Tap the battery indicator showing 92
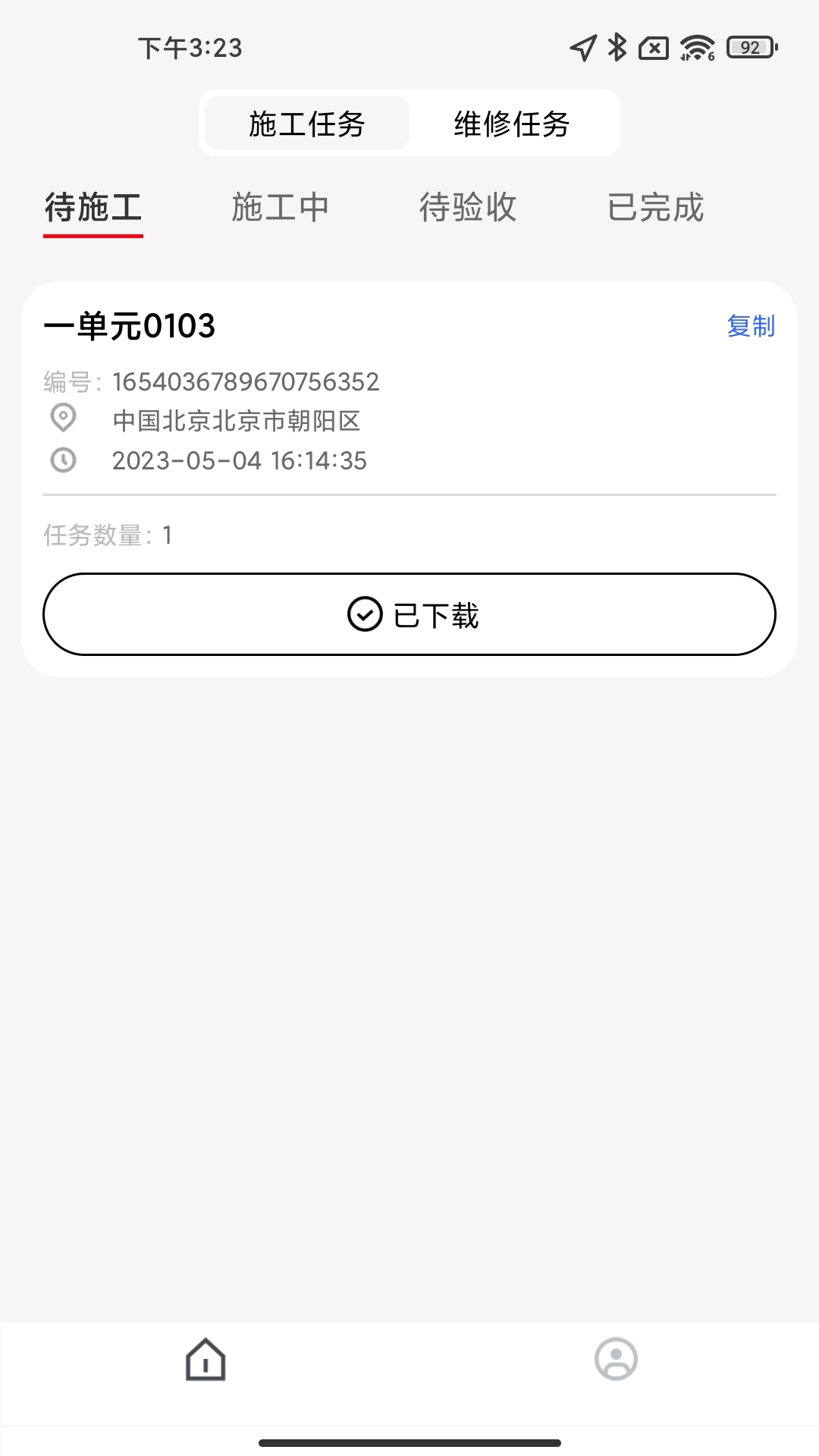Viewport: 819px width, 1456px height. click(752, 49)
